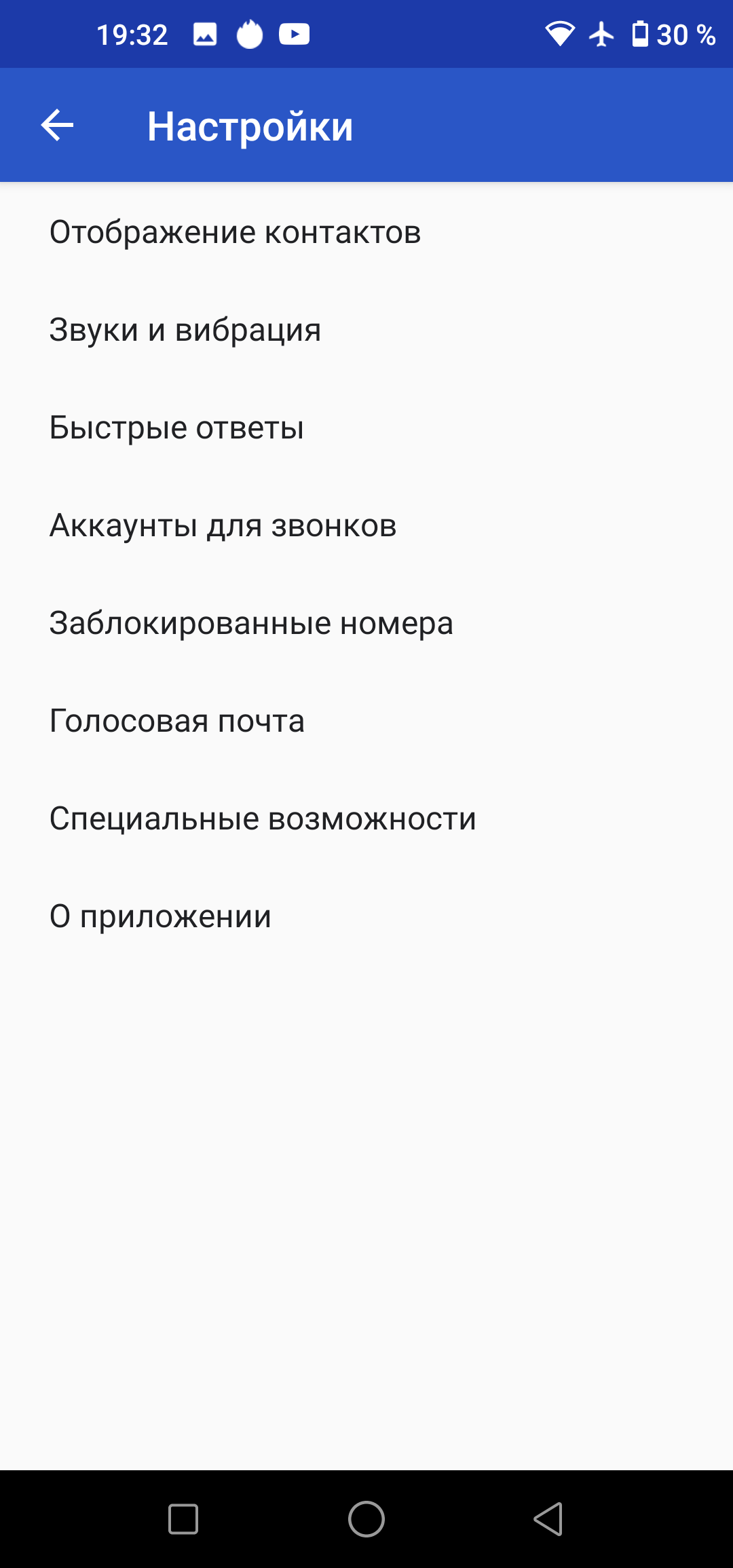The width and height of the screenshot is (733, 1568).
Task: Open Голосовая почта settings
Action: [x=176, y=721]
